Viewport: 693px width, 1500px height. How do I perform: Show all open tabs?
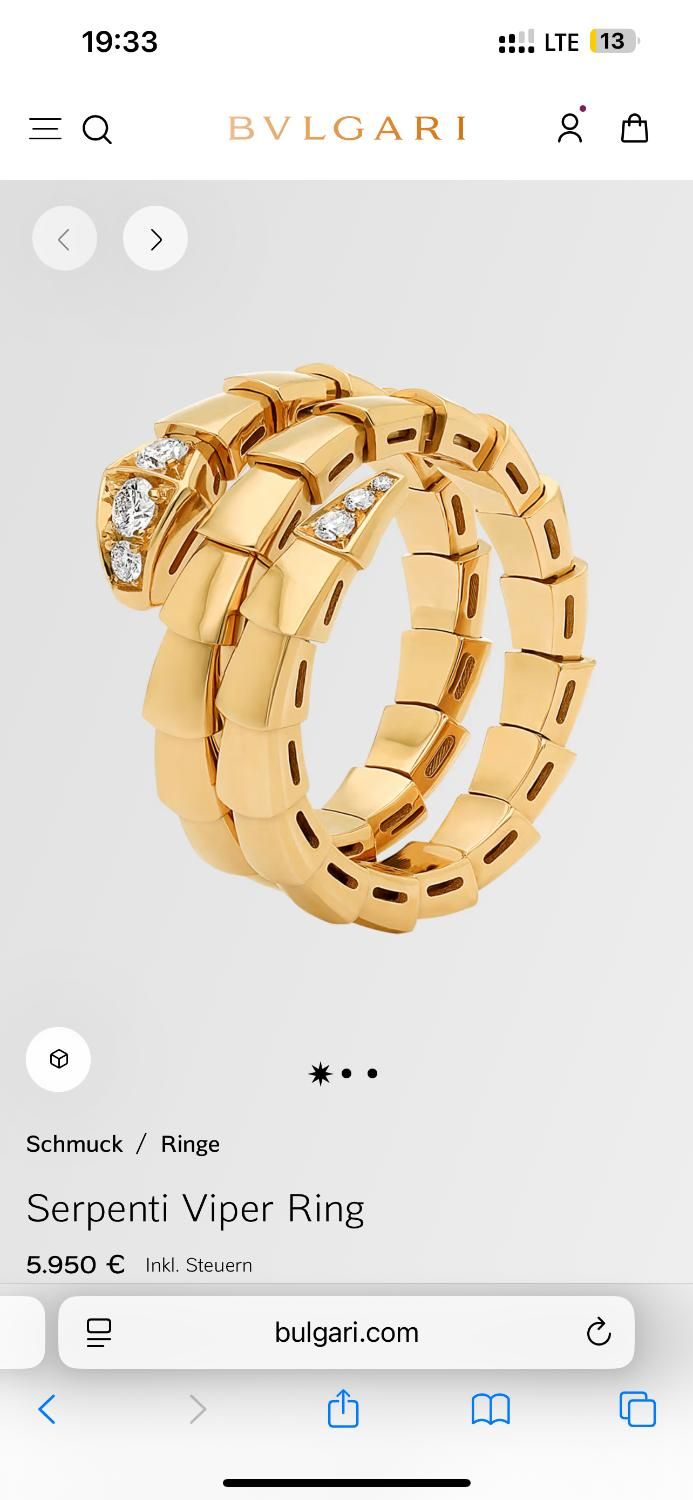(x=637, y=1409)
